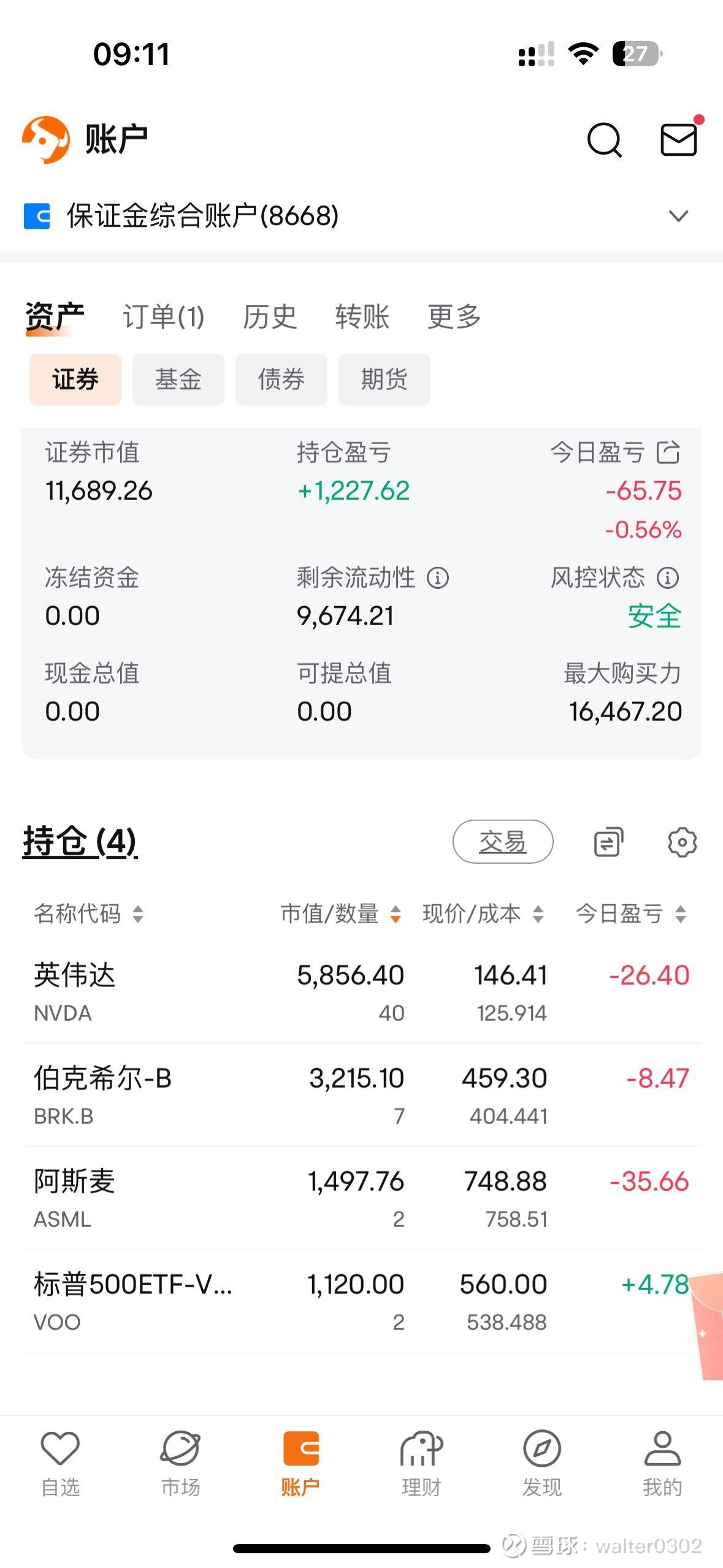The image size is (723, 1568).
Task: Switch to the 期货 futures filter
Action: (x=383, y=379)
